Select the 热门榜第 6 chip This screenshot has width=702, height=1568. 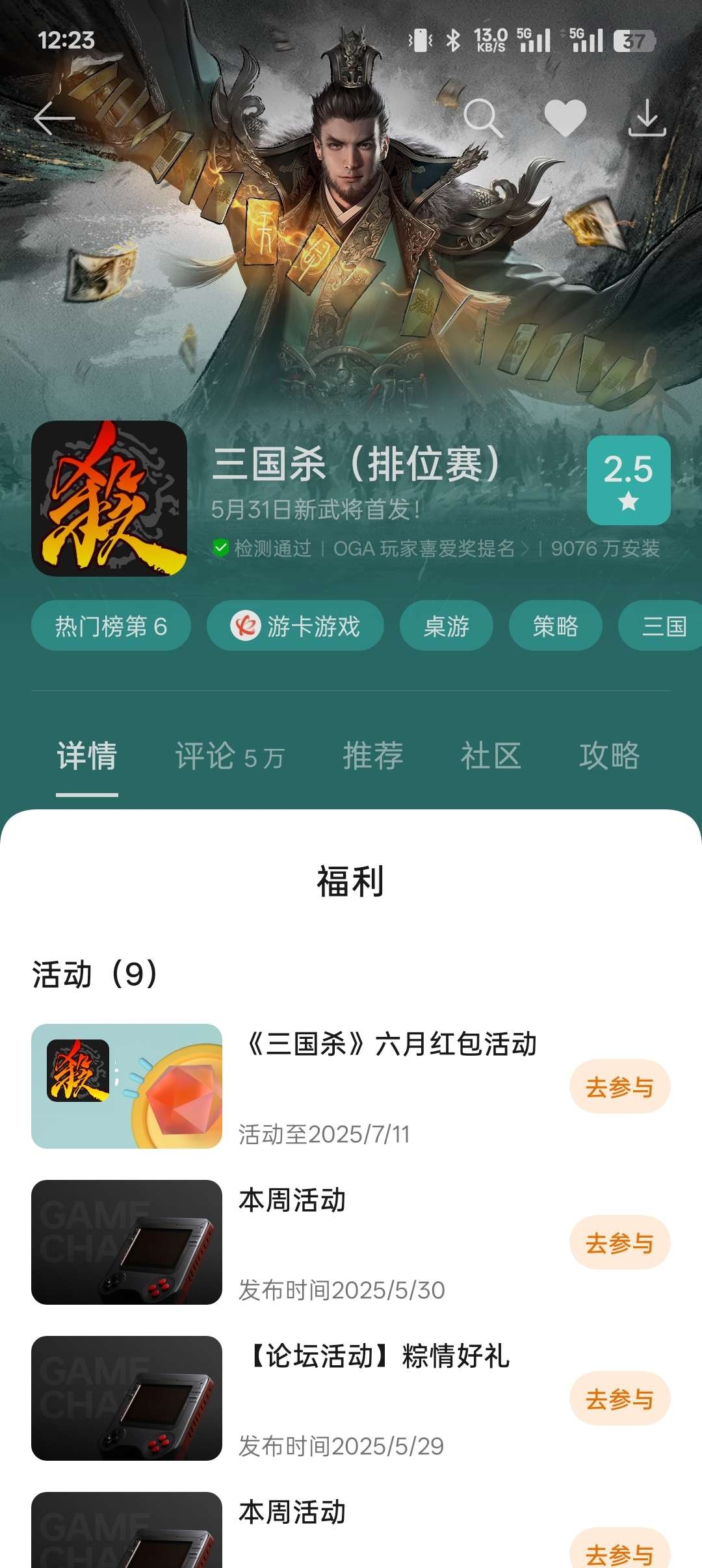point(111,626)
